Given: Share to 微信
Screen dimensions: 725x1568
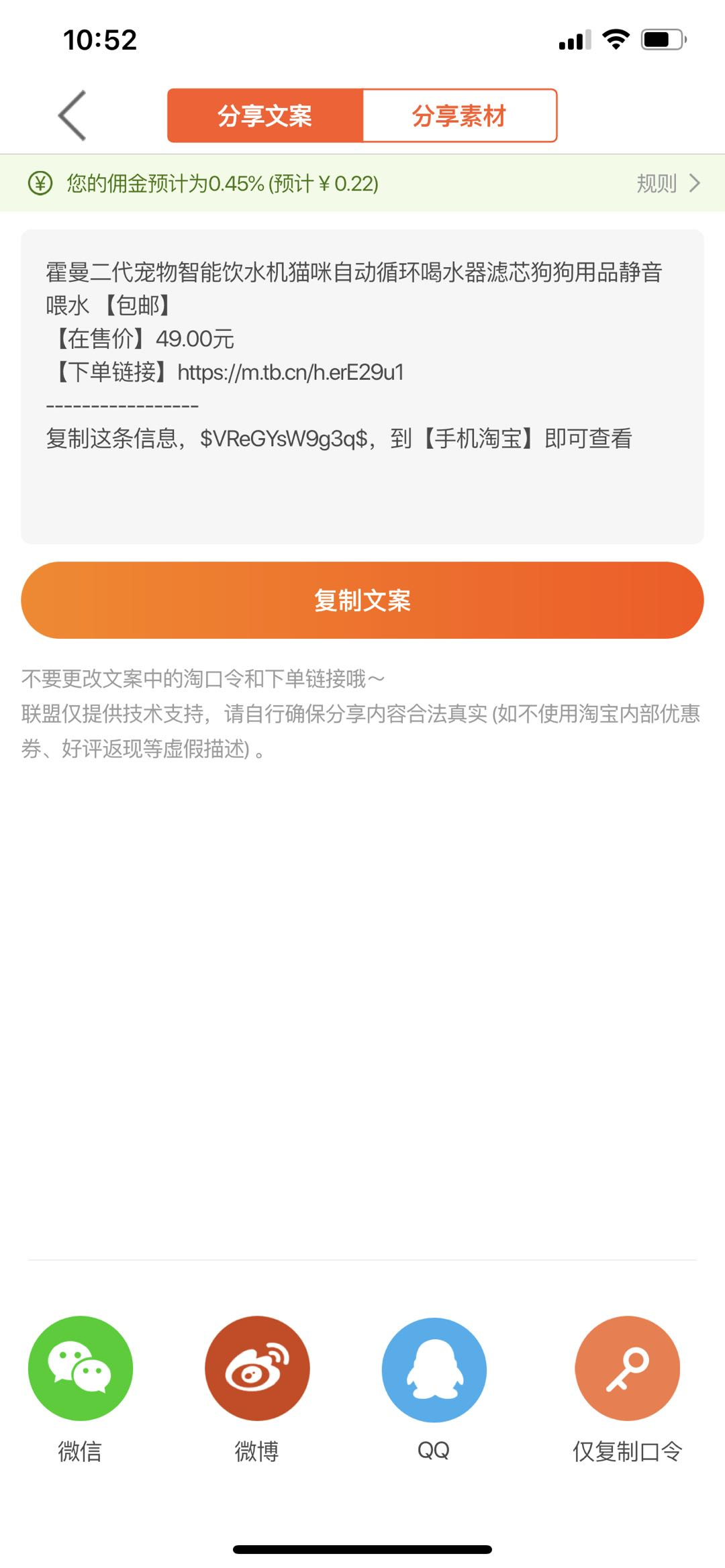Looking at the screenshot, I should [x=81, y=1368].
